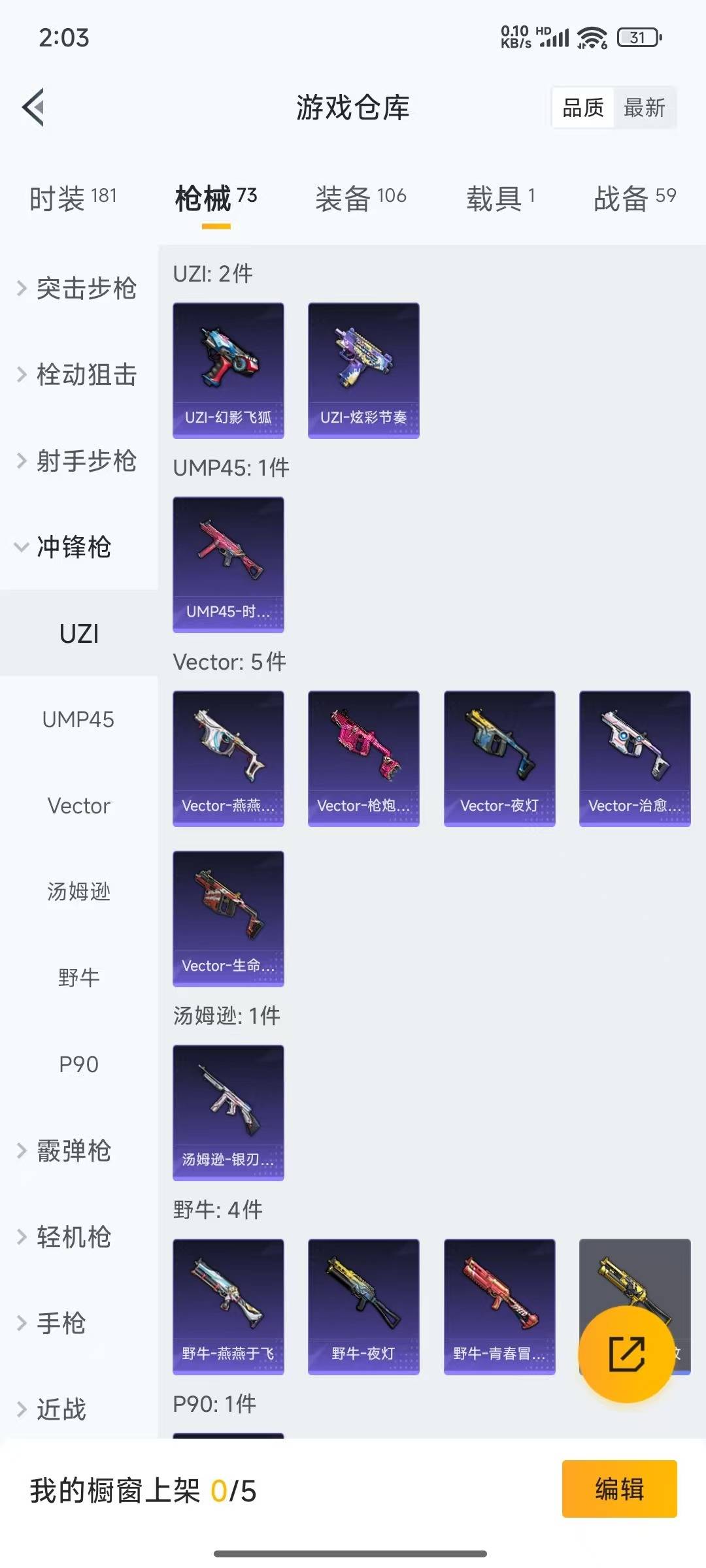
Task: Jump to P90 in the side list
Action: (78, 1064)
